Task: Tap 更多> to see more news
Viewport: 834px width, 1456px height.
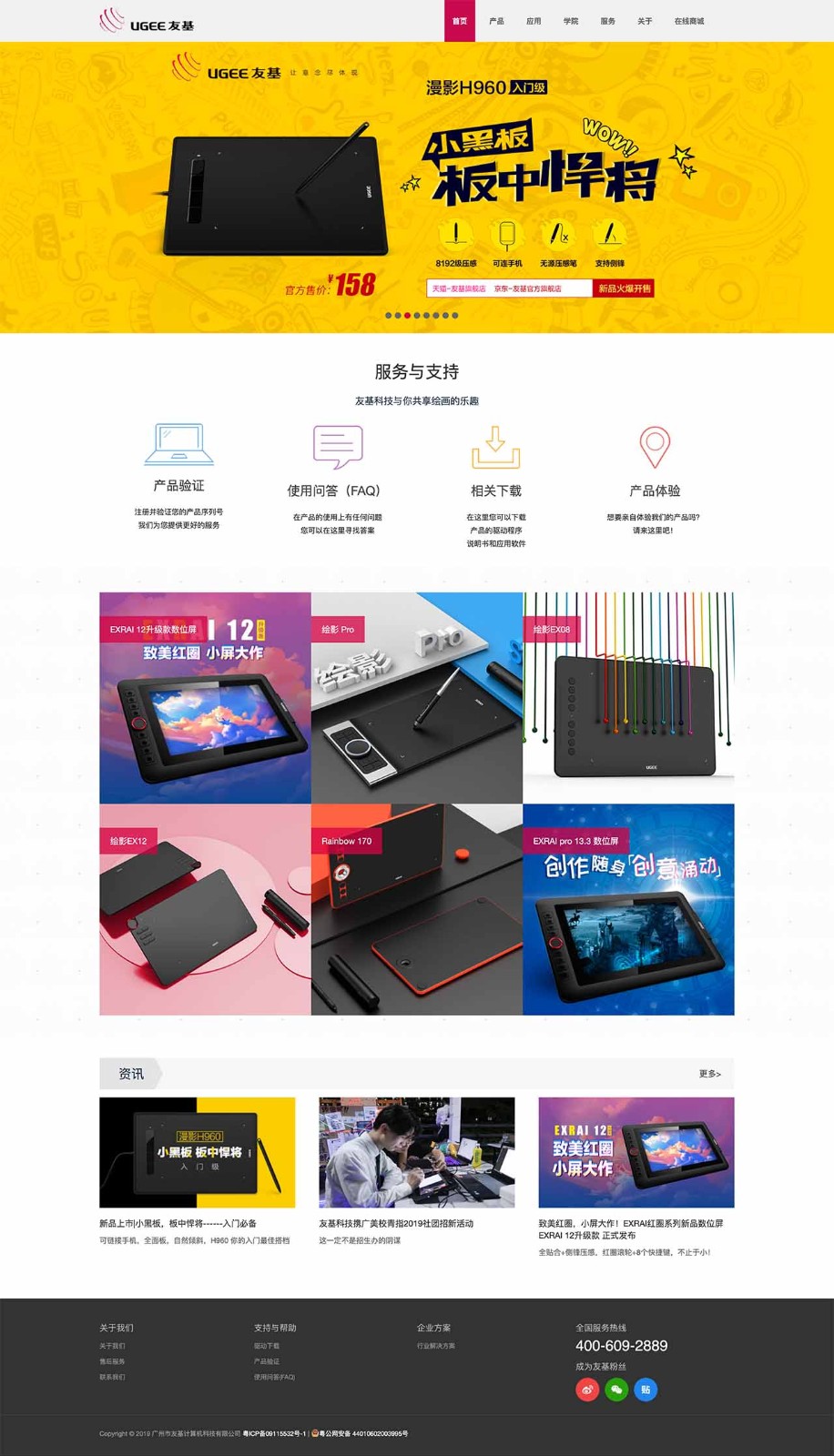Action: click(x=709, y=1074)
